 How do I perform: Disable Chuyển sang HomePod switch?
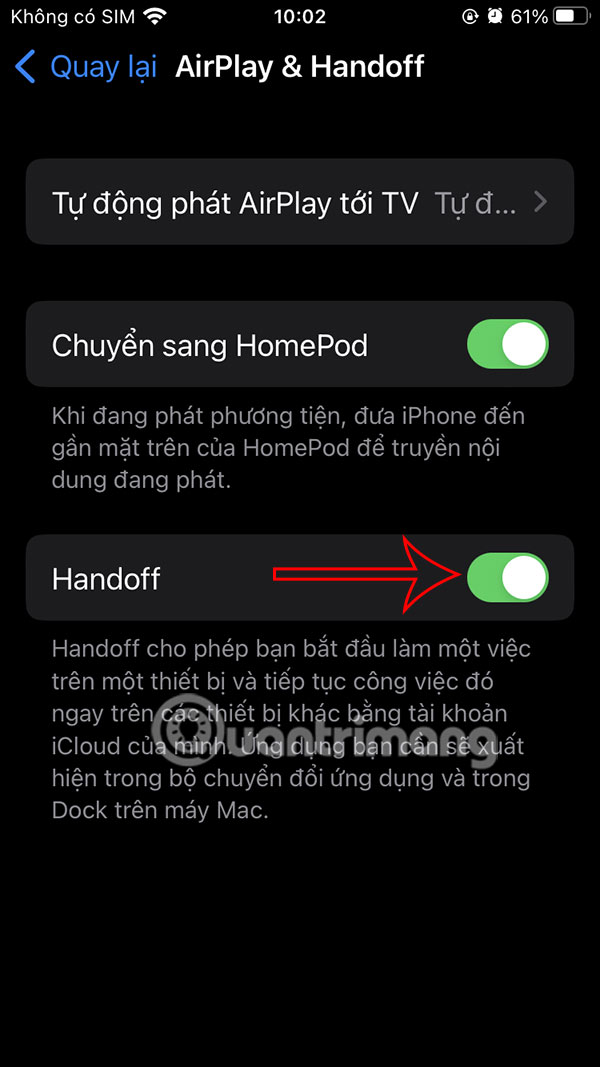pyautogui.click(x=507, y=346)
